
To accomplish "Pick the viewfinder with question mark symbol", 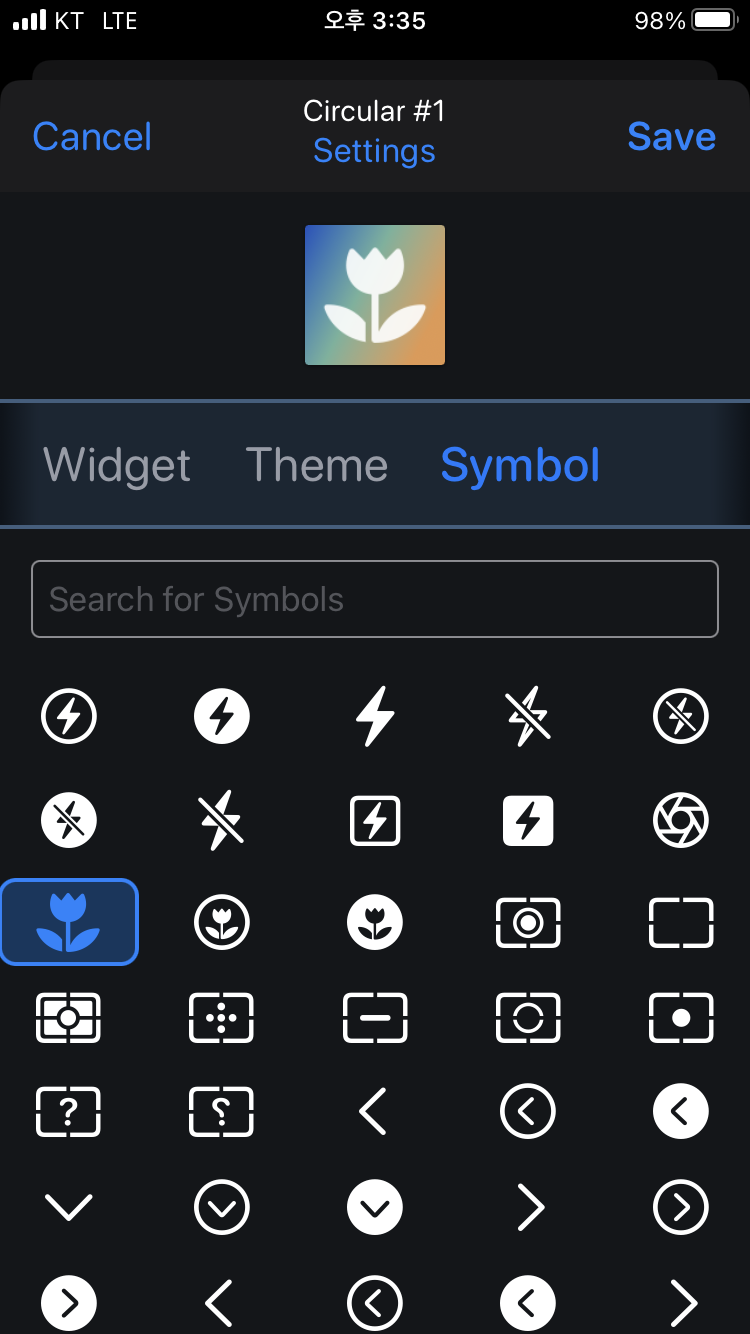I will pyautogui.click(x=69, y=1111).
